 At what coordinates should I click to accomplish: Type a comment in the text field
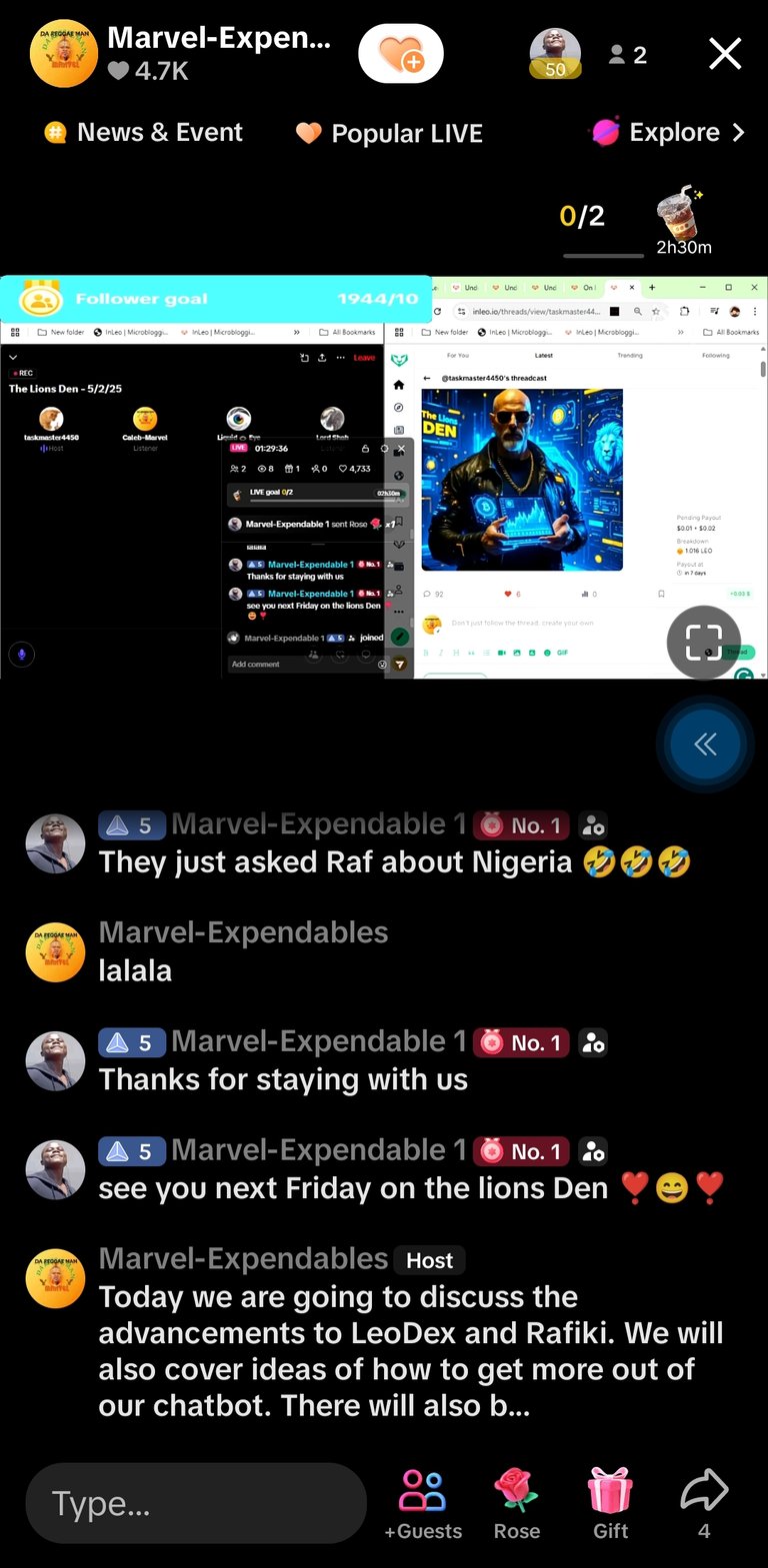(196, 1503)
